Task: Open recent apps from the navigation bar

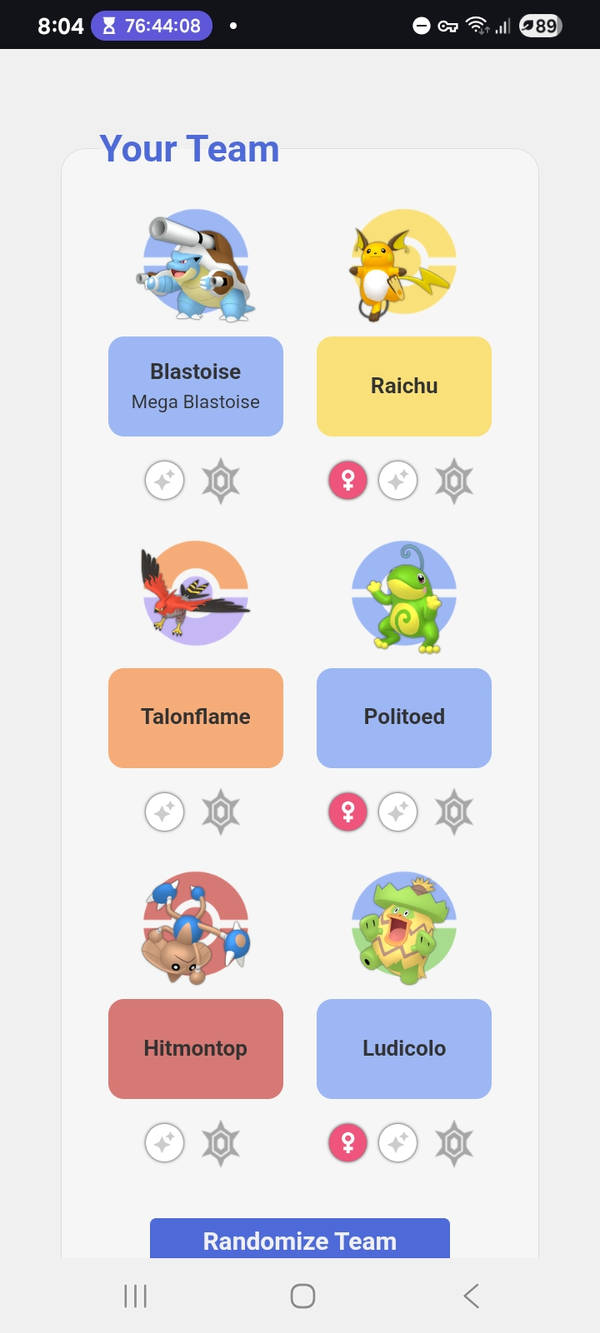Action: click(x=135, y=1296)
